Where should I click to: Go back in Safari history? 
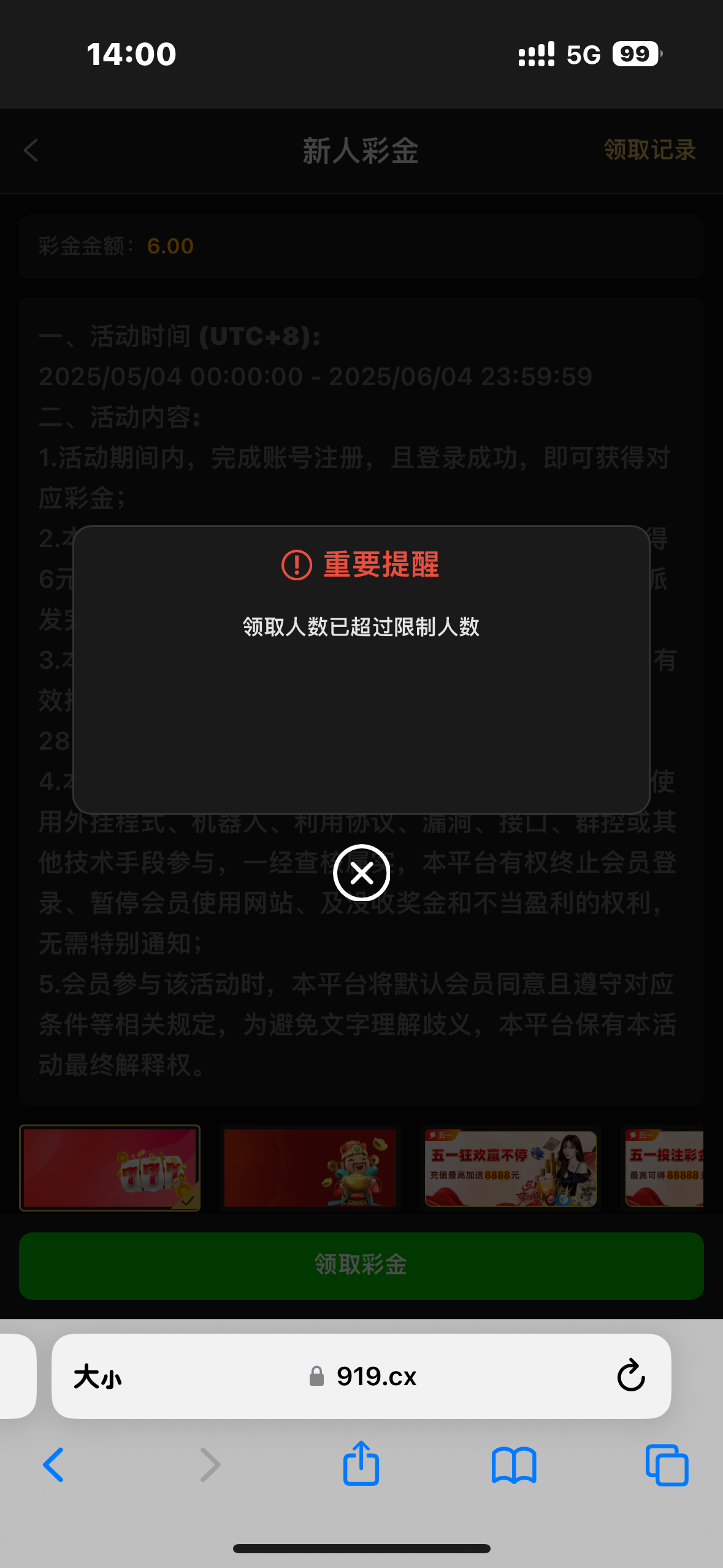point(54,1465)
